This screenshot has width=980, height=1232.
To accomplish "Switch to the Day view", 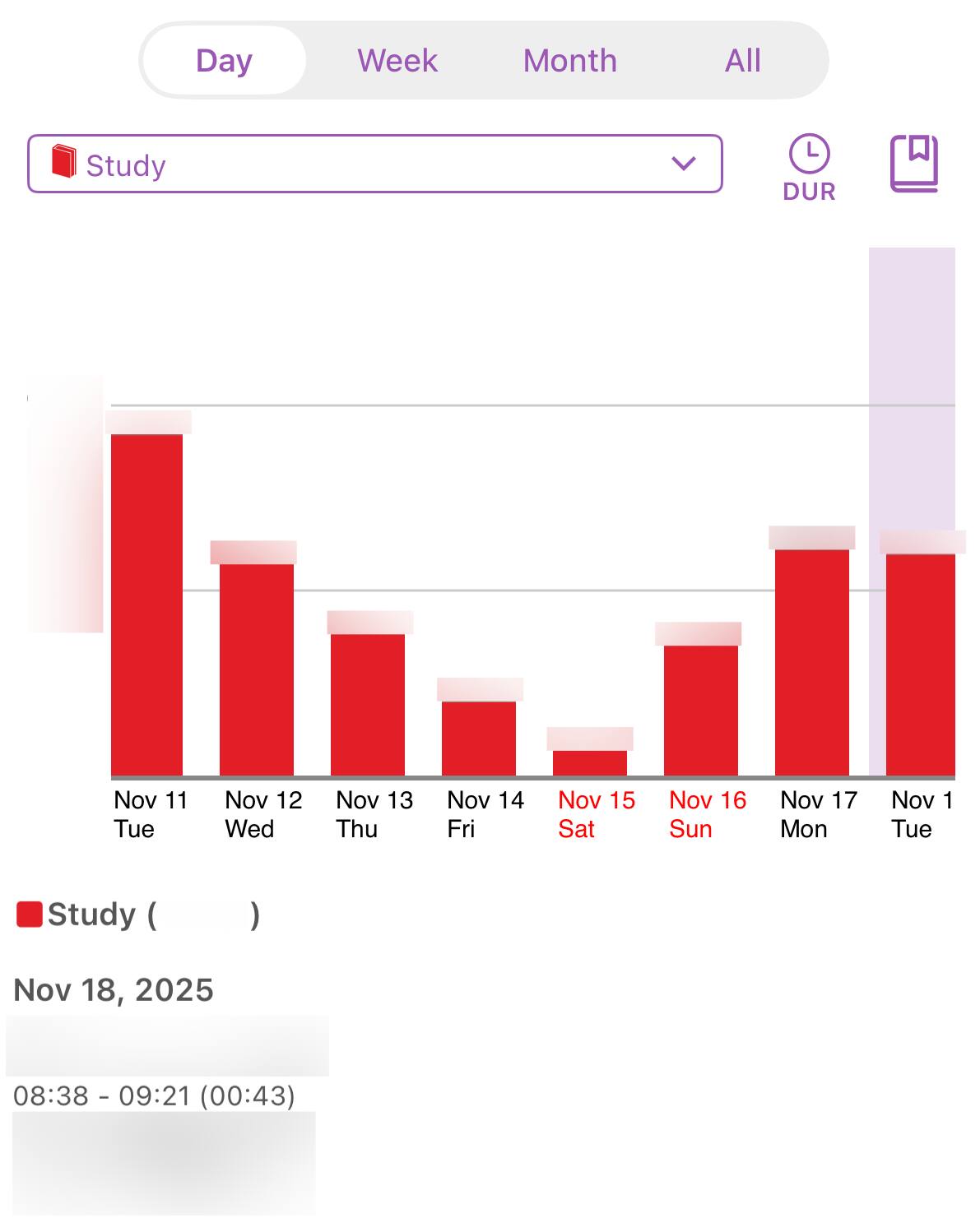I will pyautogui.click(x=224, y=61).
